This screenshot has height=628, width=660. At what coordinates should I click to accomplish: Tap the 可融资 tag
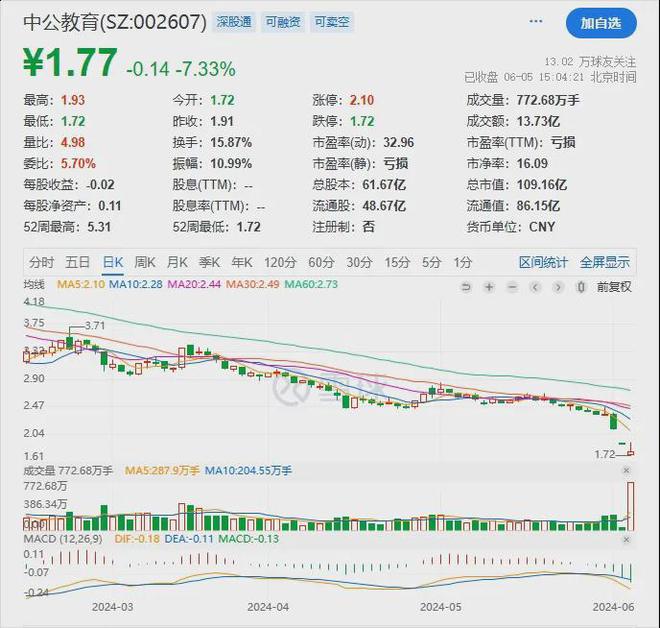pyautogui.click(x=283, y=22)
